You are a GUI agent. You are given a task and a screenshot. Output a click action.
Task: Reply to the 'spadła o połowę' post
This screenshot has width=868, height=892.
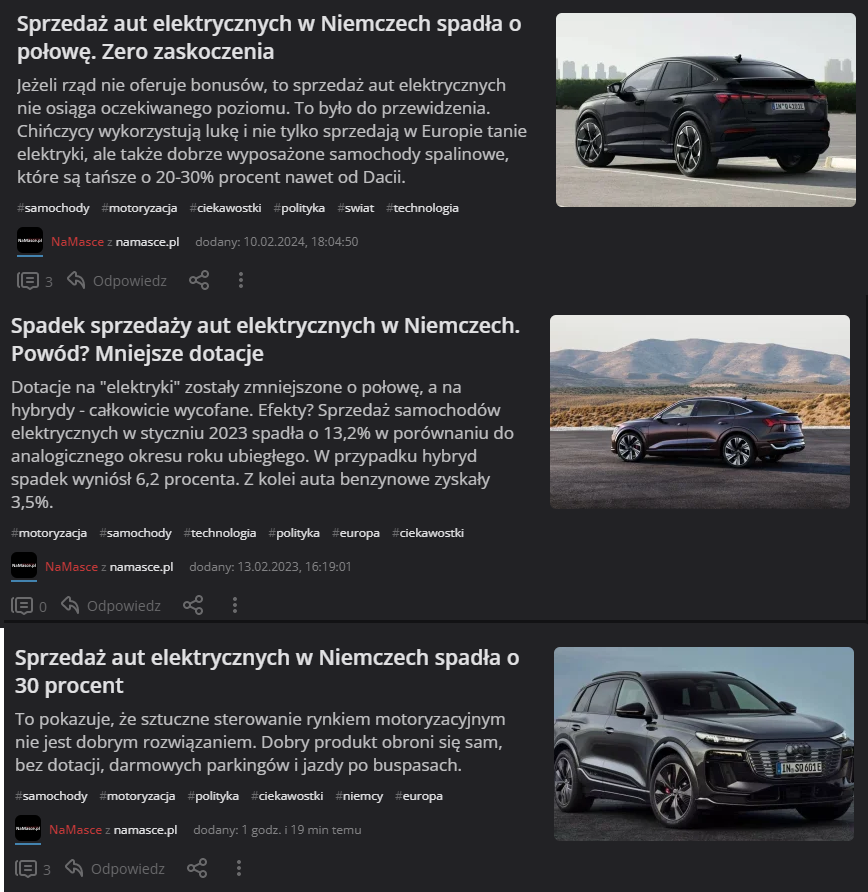click(117, 281)
